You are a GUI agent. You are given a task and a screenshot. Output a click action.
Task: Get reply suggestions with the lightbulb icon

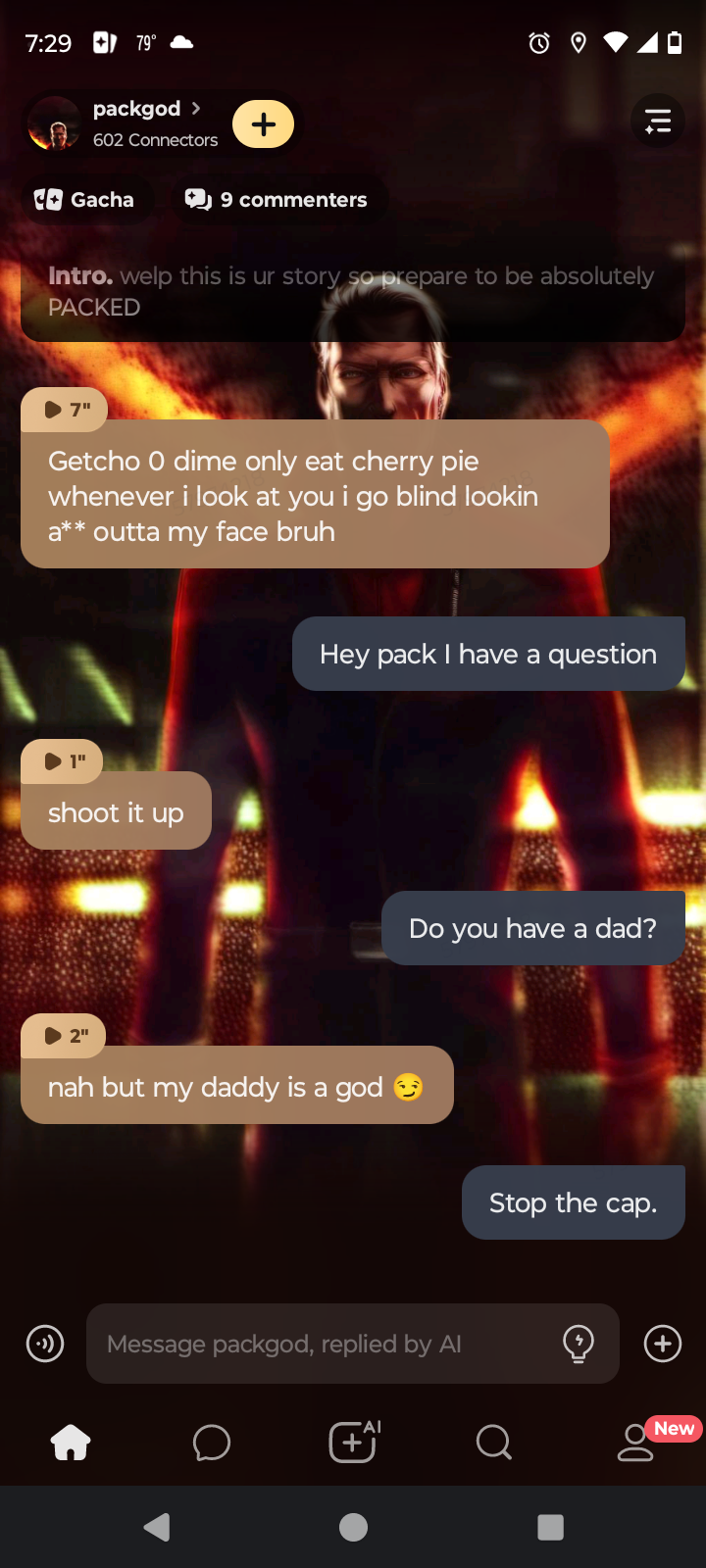579,1344
